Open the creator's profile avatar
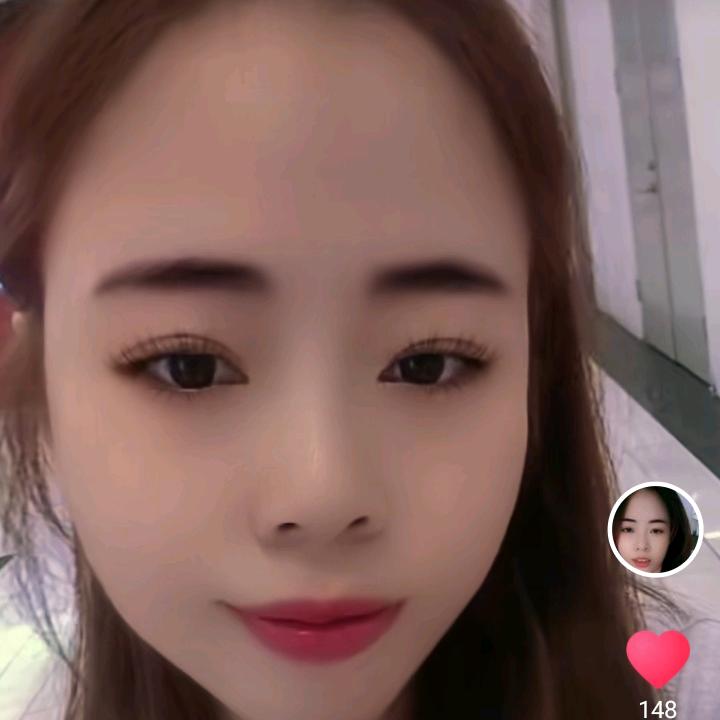720x720 pixels. coord(655,530)
